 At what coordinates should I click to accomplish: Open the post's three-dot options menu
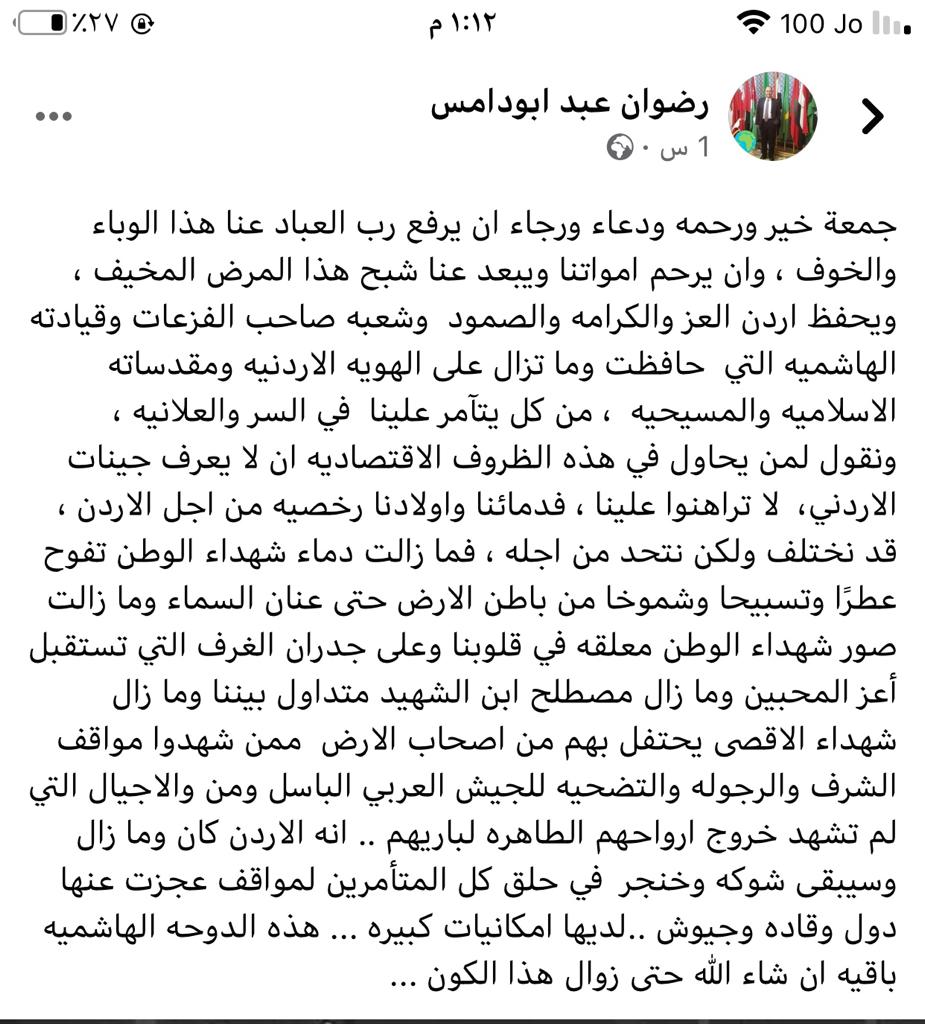pos(54,116)
